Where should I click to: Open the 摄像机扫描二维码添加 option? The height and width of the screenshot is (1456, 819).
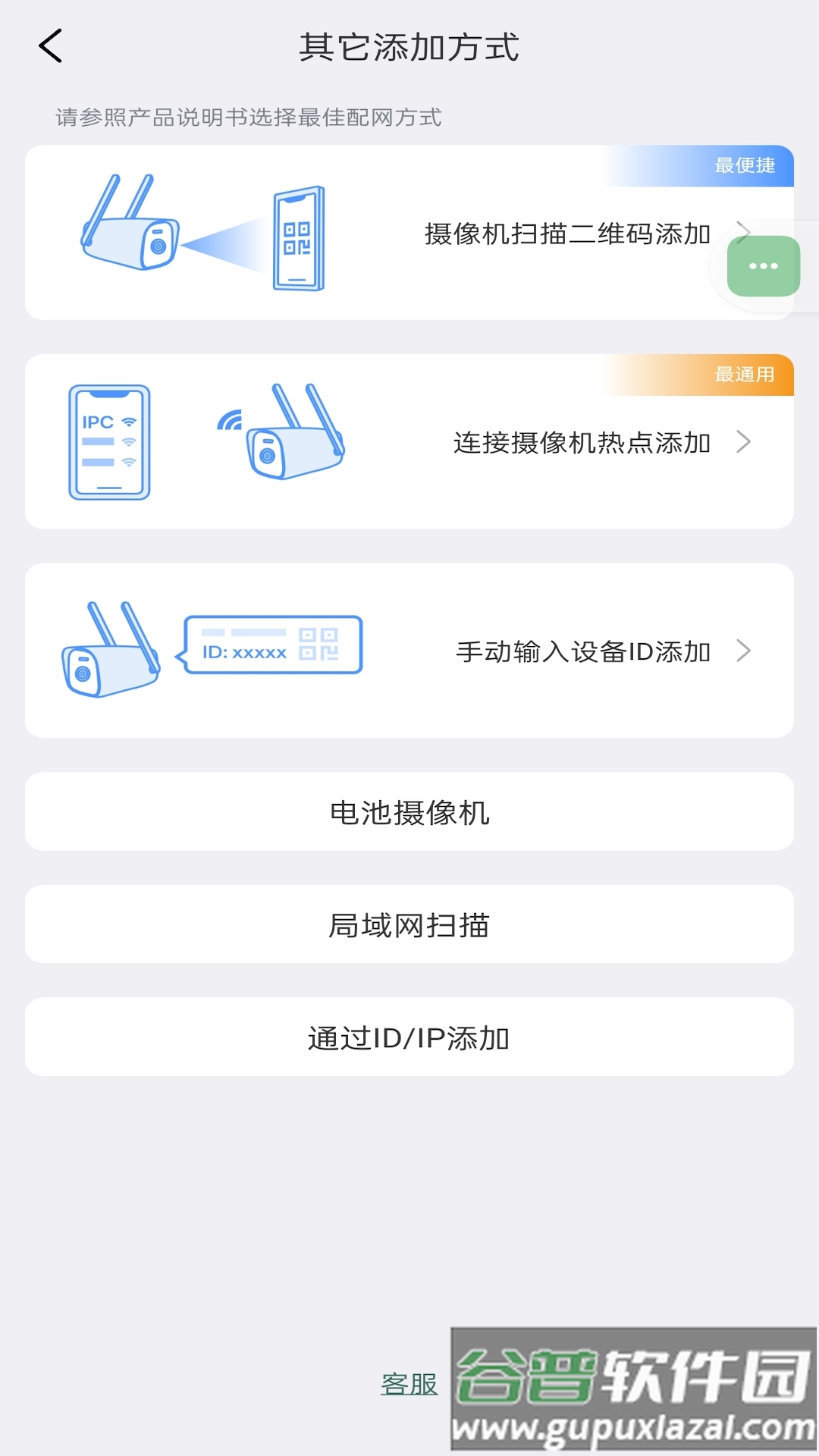click(x=567, y=234)
